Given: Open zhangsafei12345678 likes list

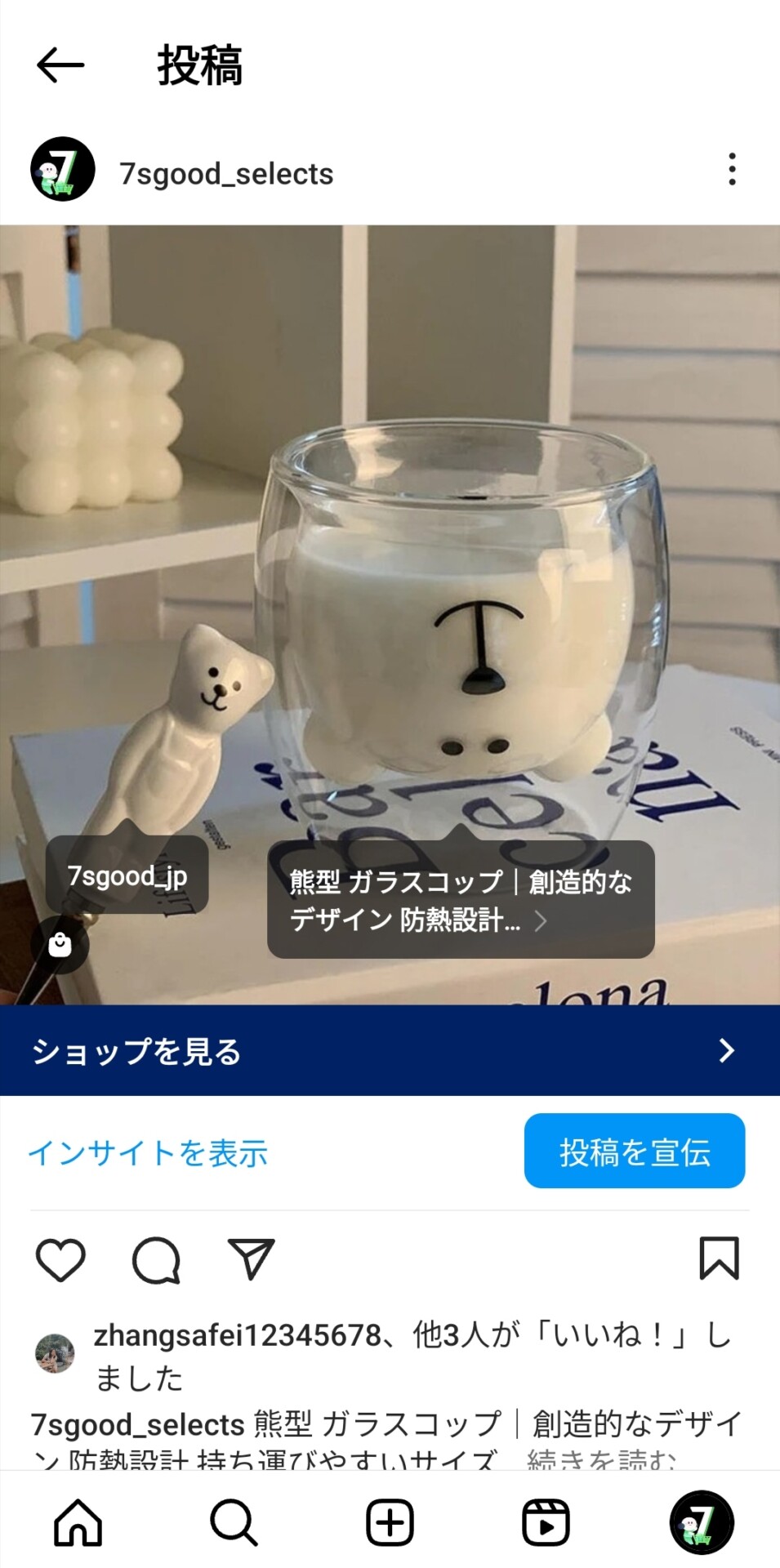Looking at the screenshot, I should tap(237, 1336).
